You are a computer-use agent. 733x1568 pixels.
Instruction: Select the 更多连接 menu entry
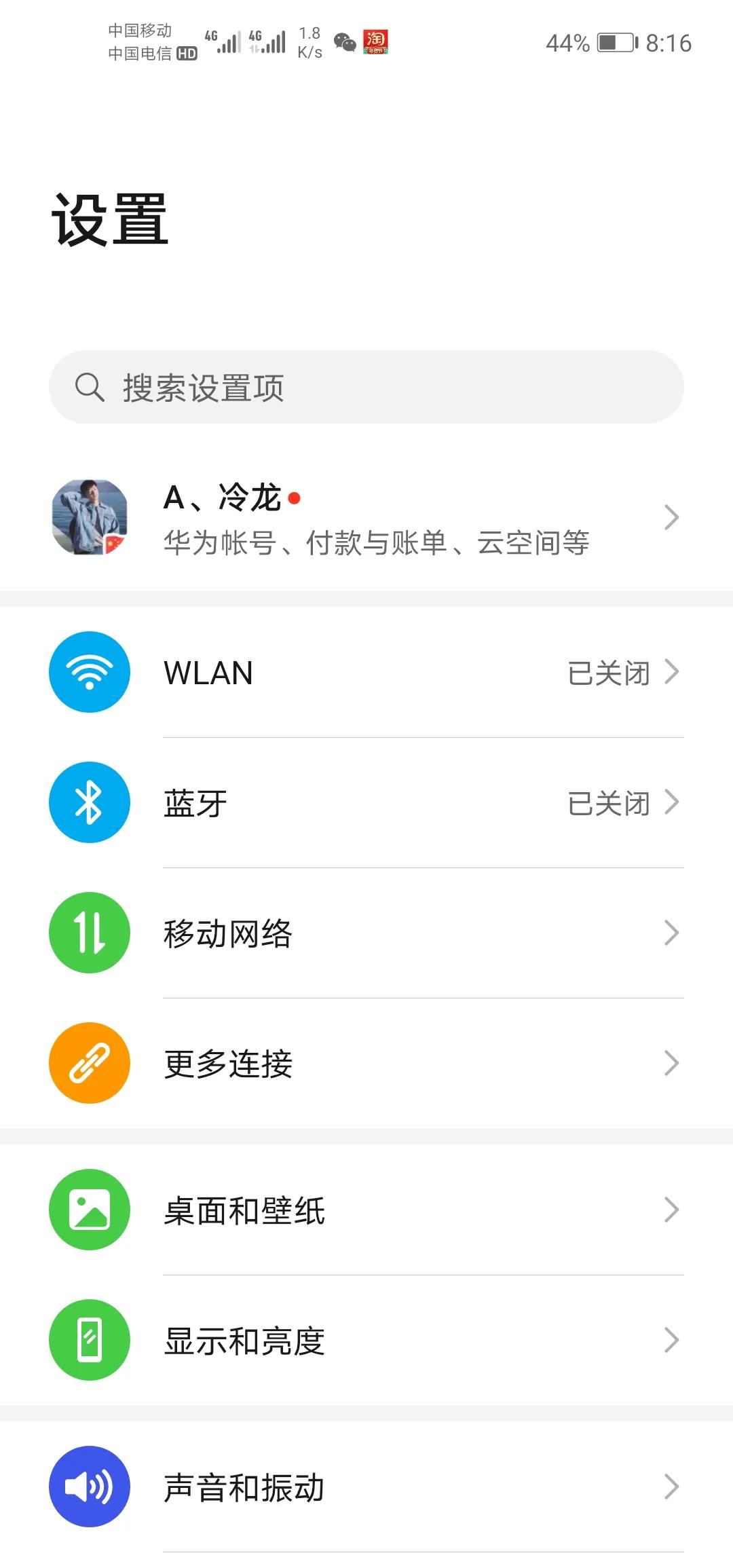tap(228, 1063)
